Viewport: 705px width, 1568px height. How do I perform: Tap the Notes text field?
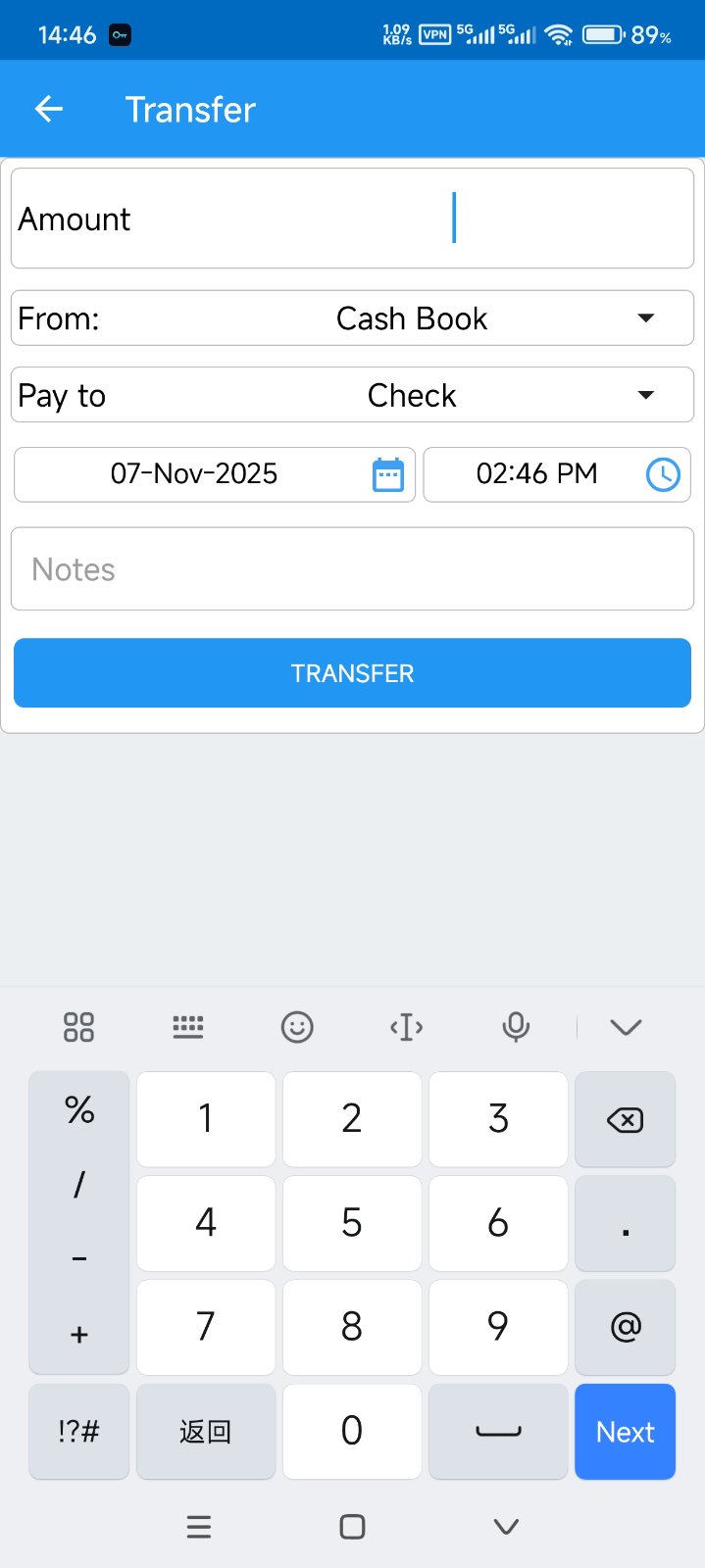352,569
